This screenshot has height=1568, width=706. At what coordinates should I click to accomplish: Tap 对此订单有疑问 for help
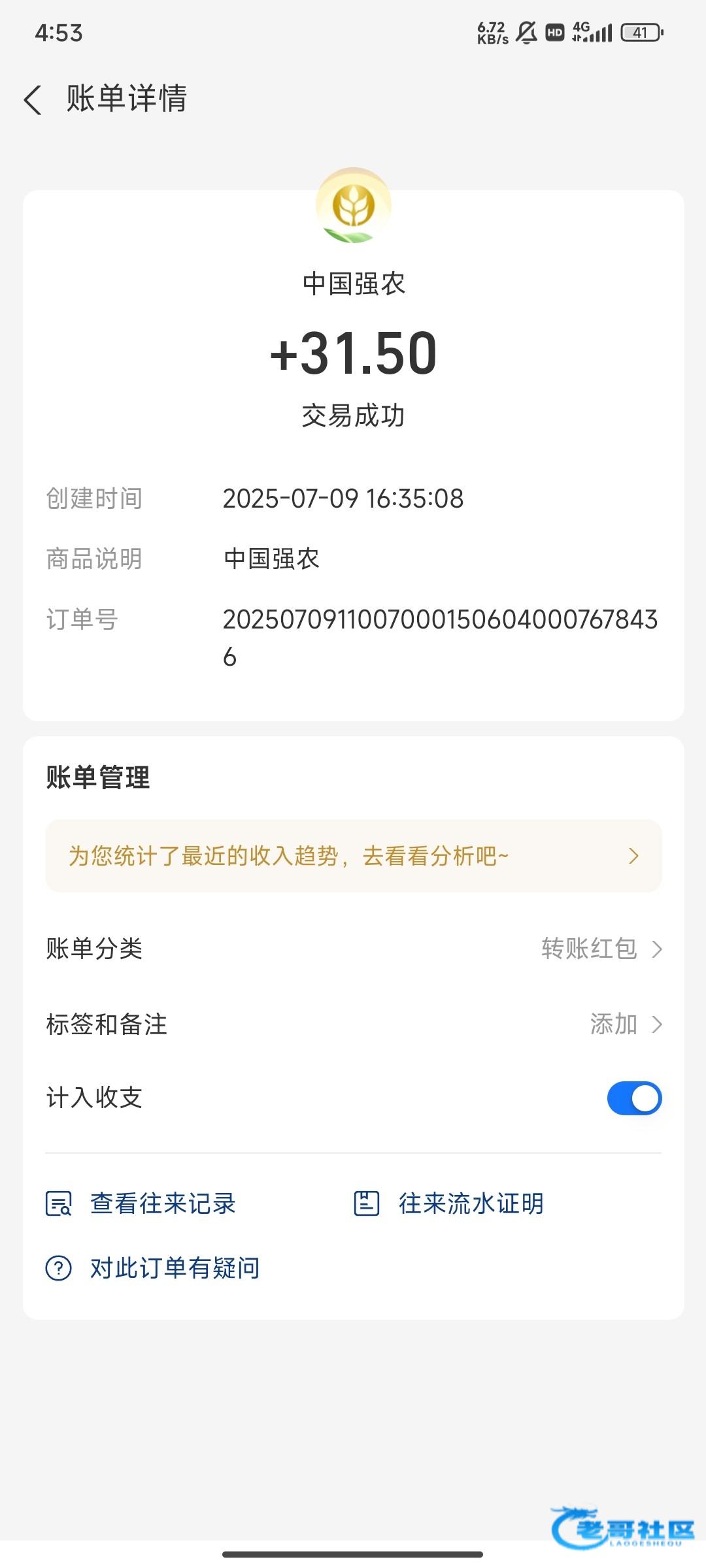coord(153,1268)
